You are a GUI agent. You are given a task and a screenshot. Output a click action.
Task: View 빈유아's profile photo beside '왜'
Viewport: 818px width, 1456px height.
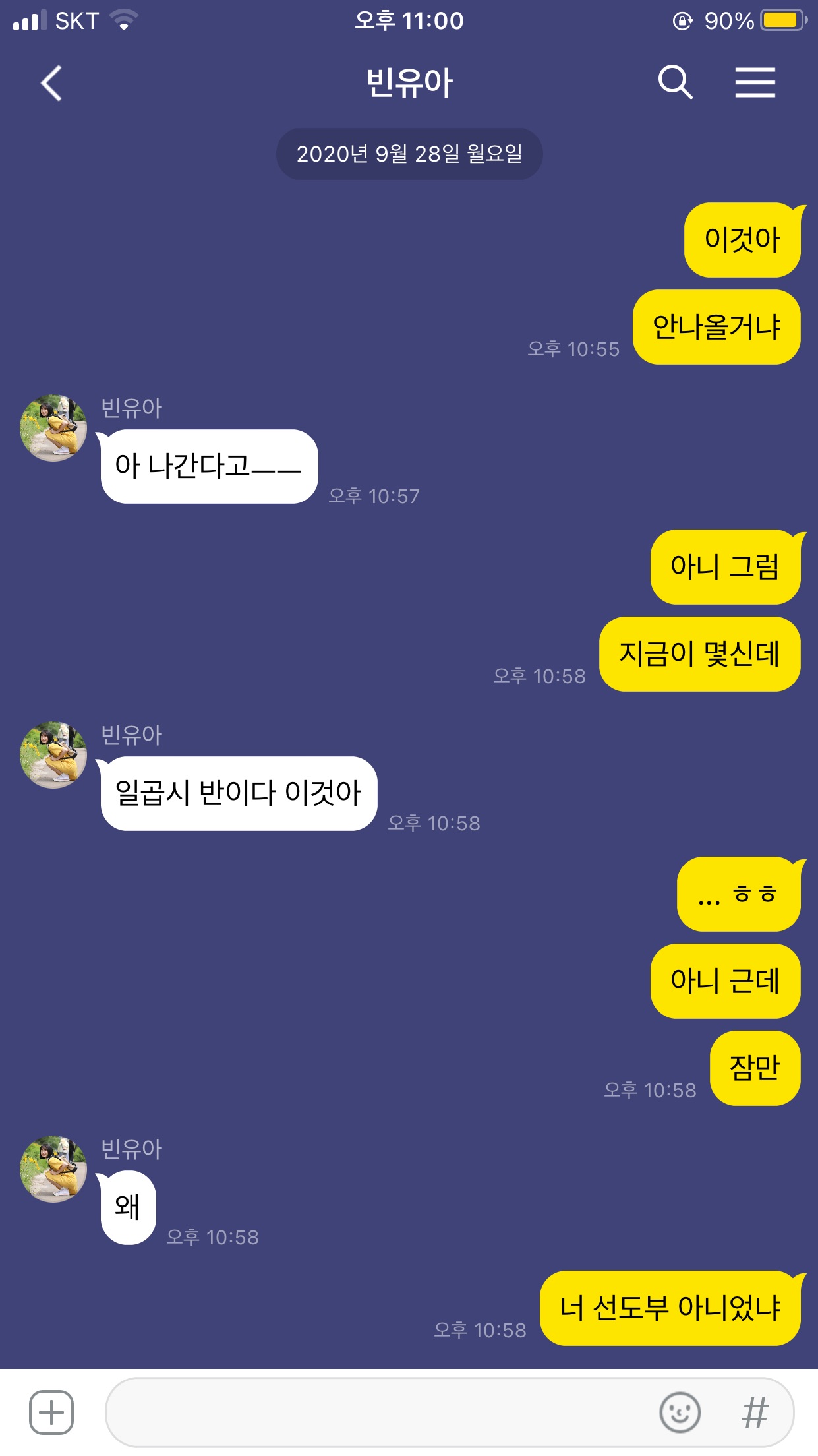pos(53,1168)
